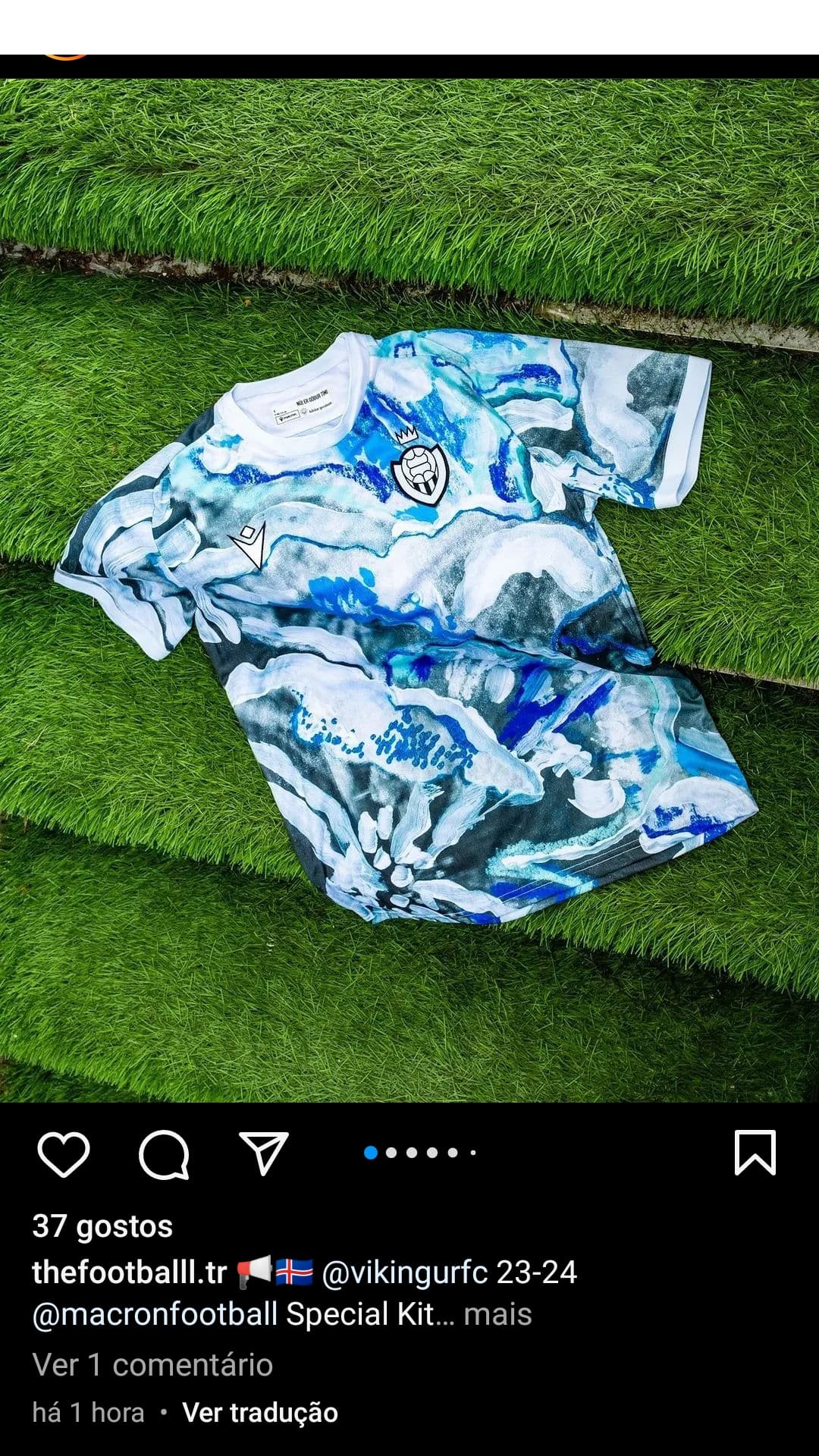Bookmark this Vikingur kit post

point(755,1153)
